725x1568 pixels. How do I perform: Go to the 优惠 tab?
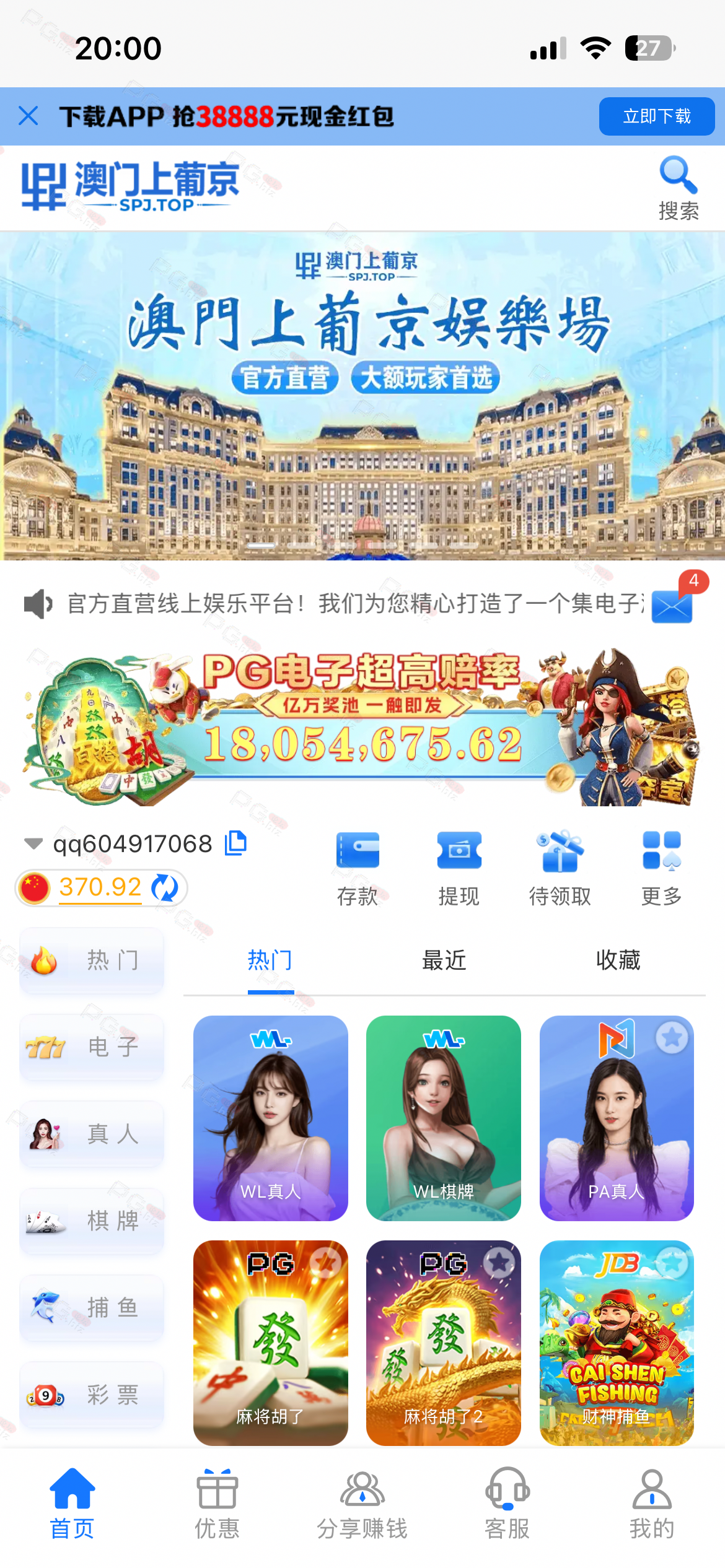coord(217,1504)
